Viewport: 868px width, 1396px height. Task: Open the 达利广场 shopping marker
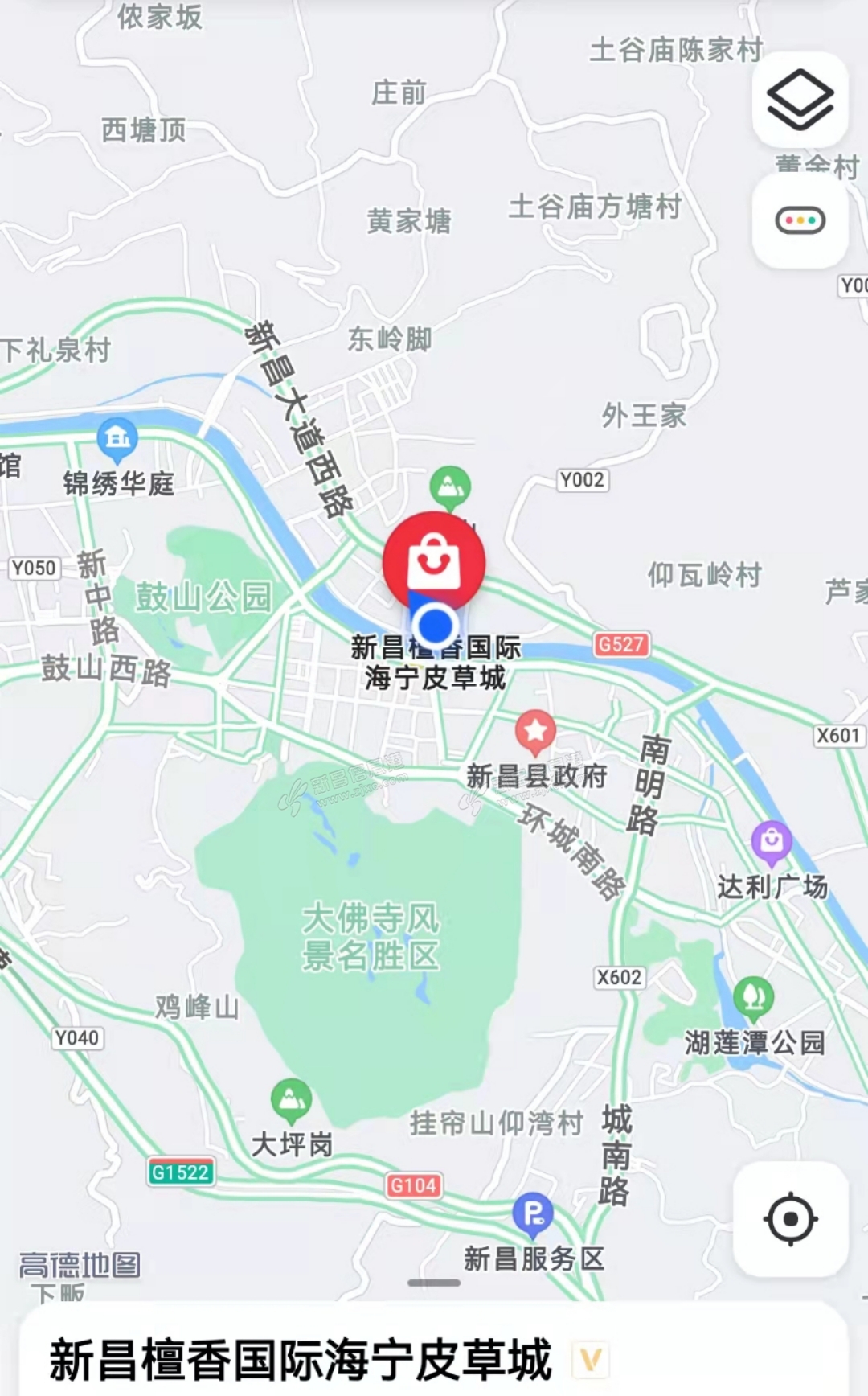pyautogui.click(x=772, y=841)
